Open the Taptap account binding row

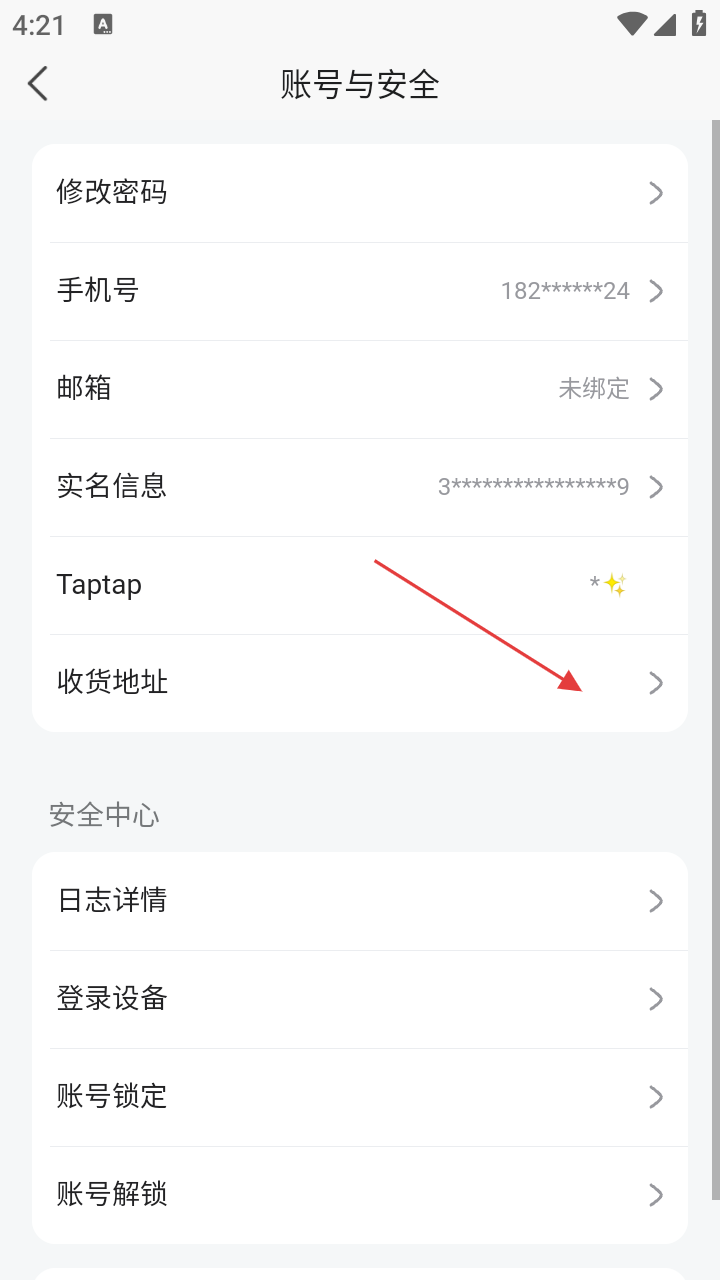(x=360, y=585)
